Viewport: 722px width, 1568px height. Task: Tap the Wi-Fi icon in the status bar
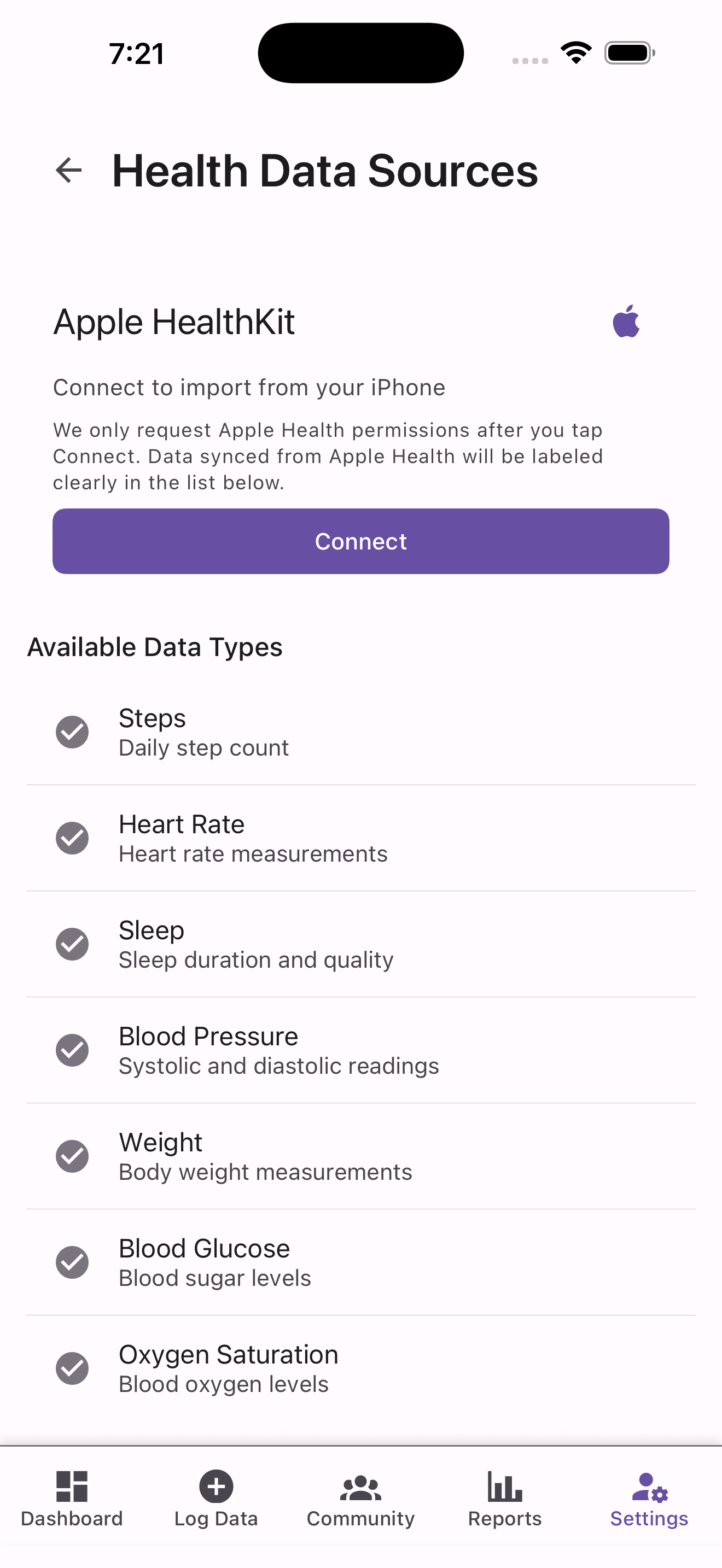tap(576, 52)
